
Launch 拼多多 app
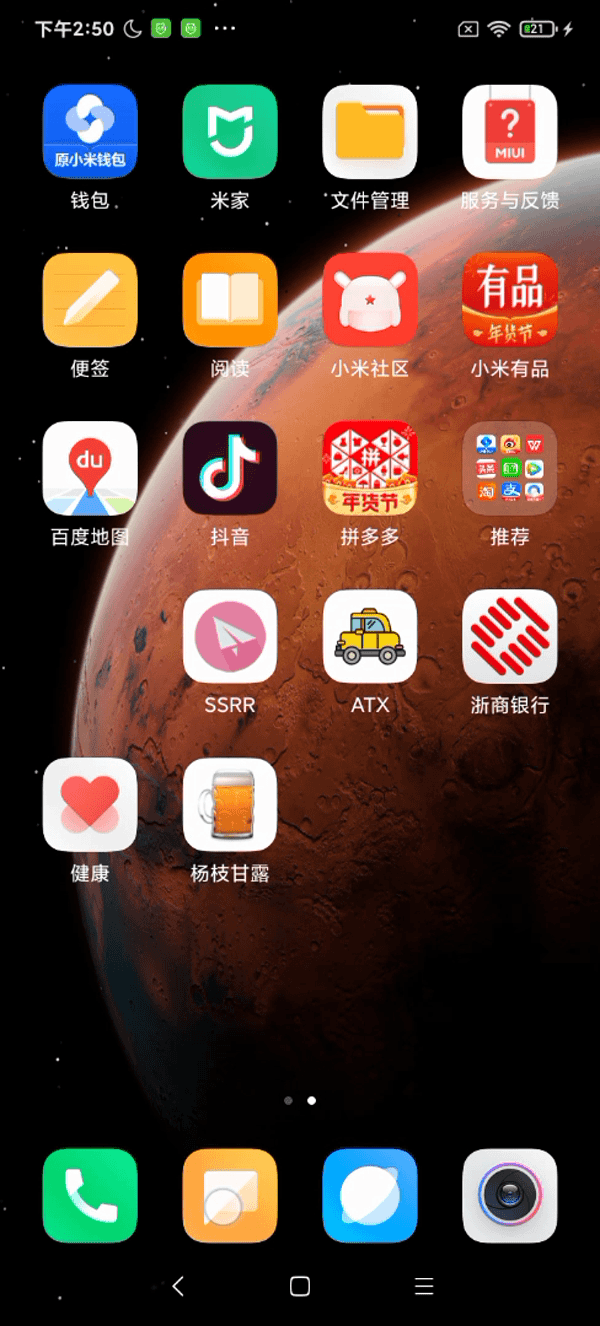[x=370, y=468]
